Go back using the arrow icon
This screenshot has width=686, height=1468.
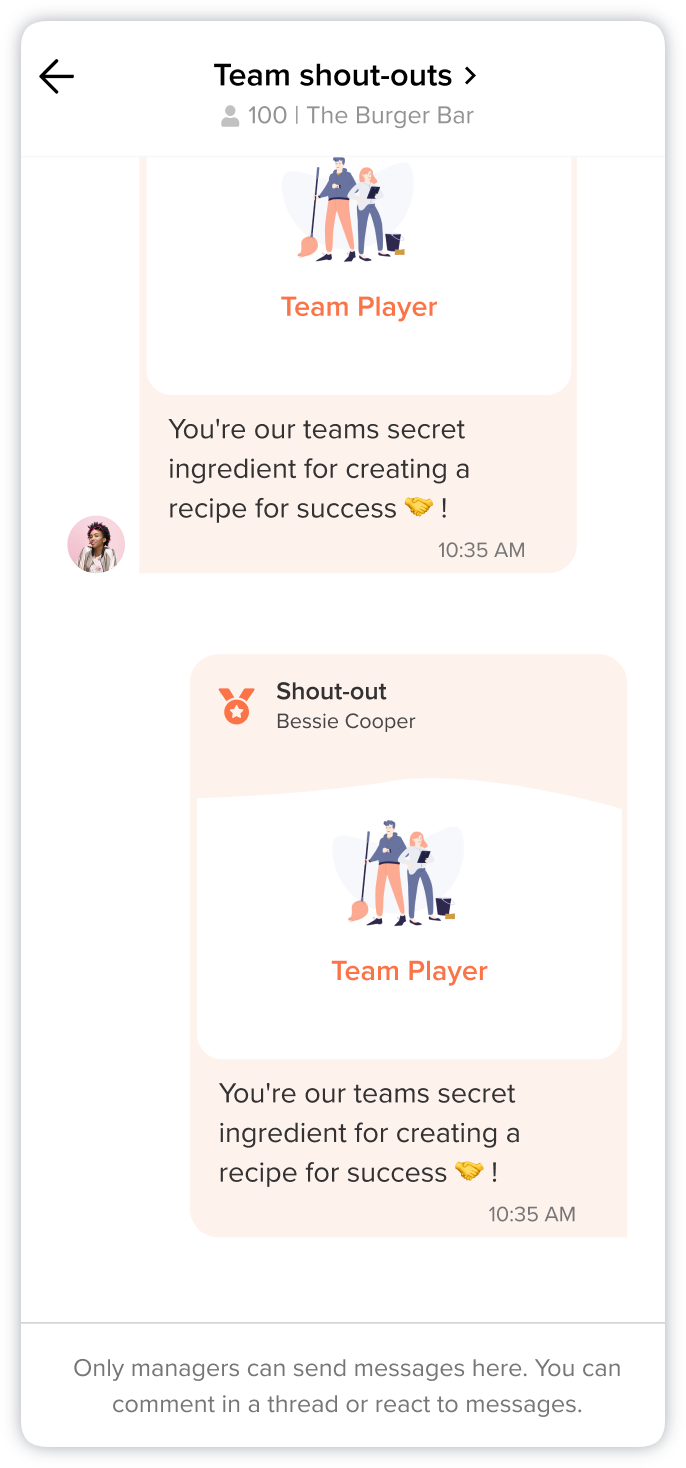tap(57, 76)
